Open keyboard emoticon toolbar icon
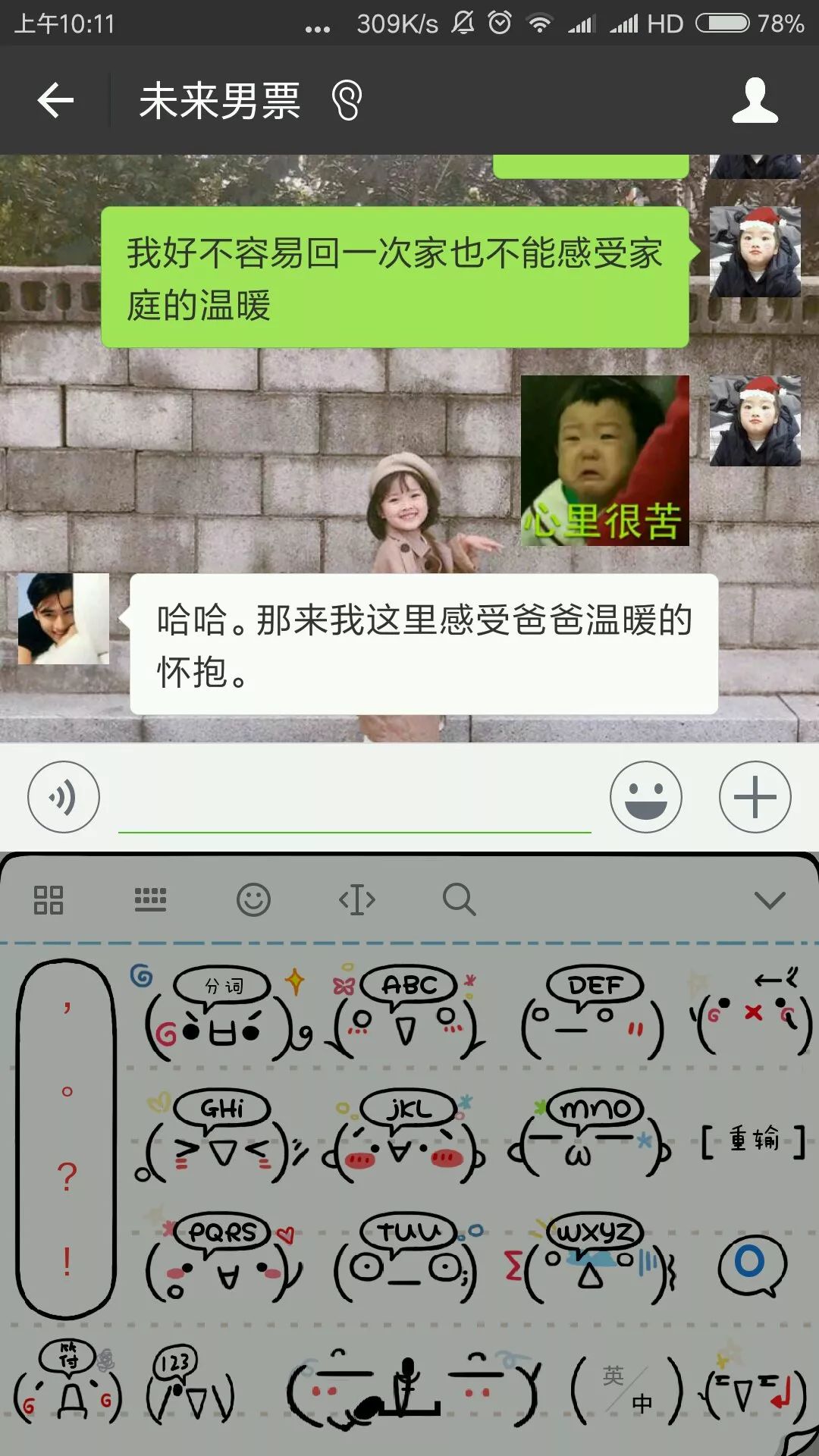The image size is (819, 1456). pos(253,900)
